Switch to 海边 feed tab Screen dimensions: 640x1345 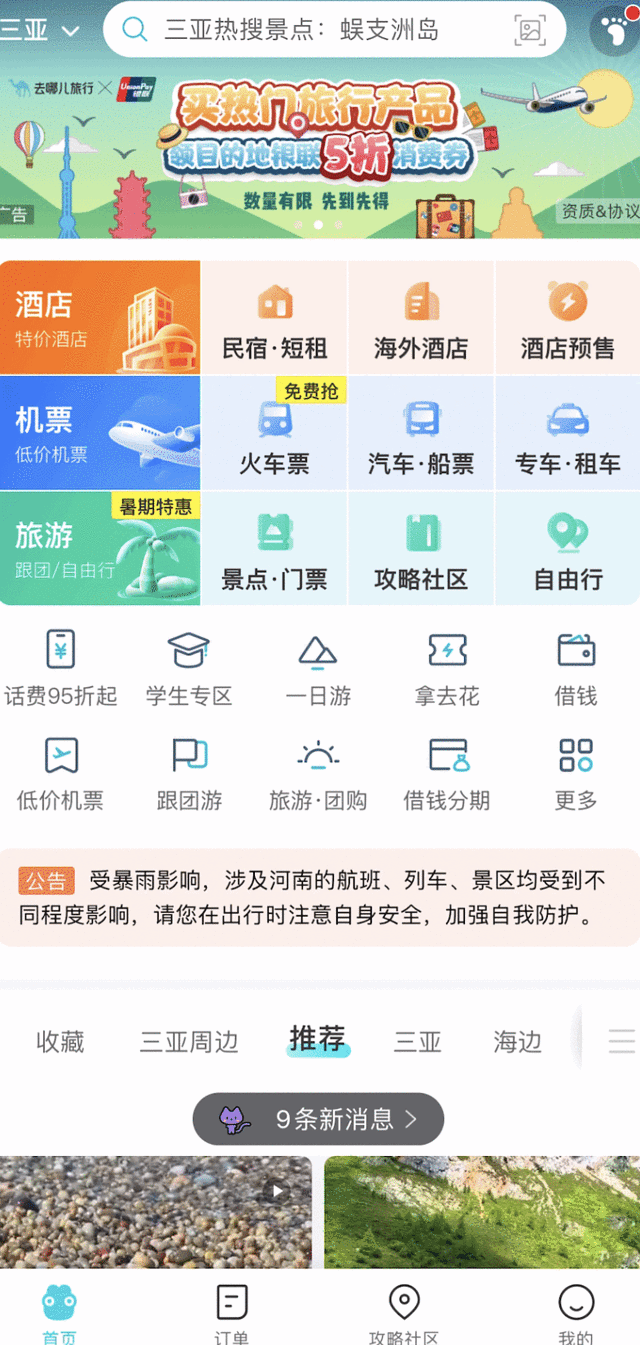(517, 1042)
